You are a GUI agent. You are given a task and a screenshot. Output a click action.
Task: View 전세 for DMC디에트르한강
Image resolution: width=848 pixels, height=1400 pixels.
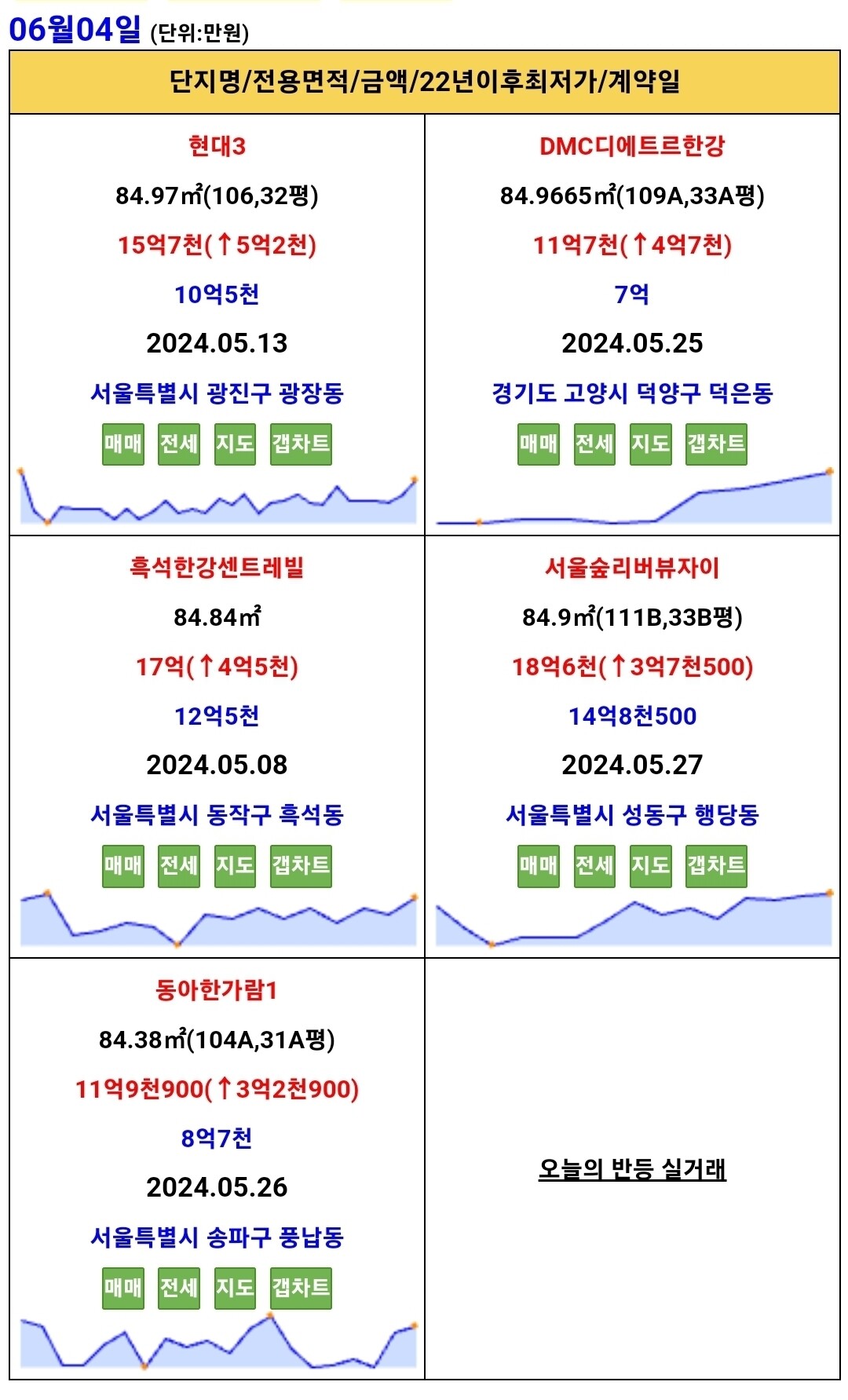(x=594, y=444)
